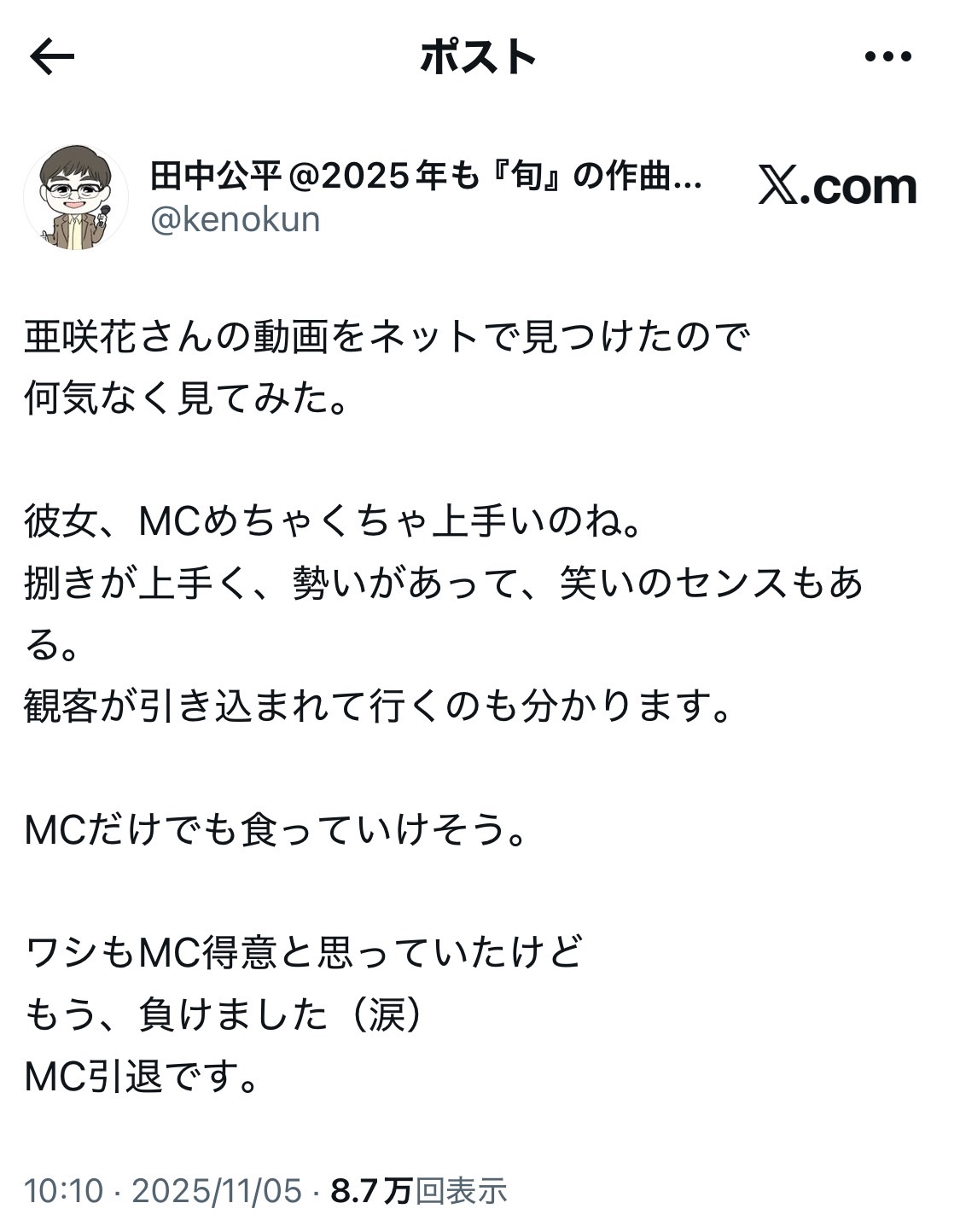Screen dimensions: 960x1232
Task: Go back from the post
Action: click(52, 57)
